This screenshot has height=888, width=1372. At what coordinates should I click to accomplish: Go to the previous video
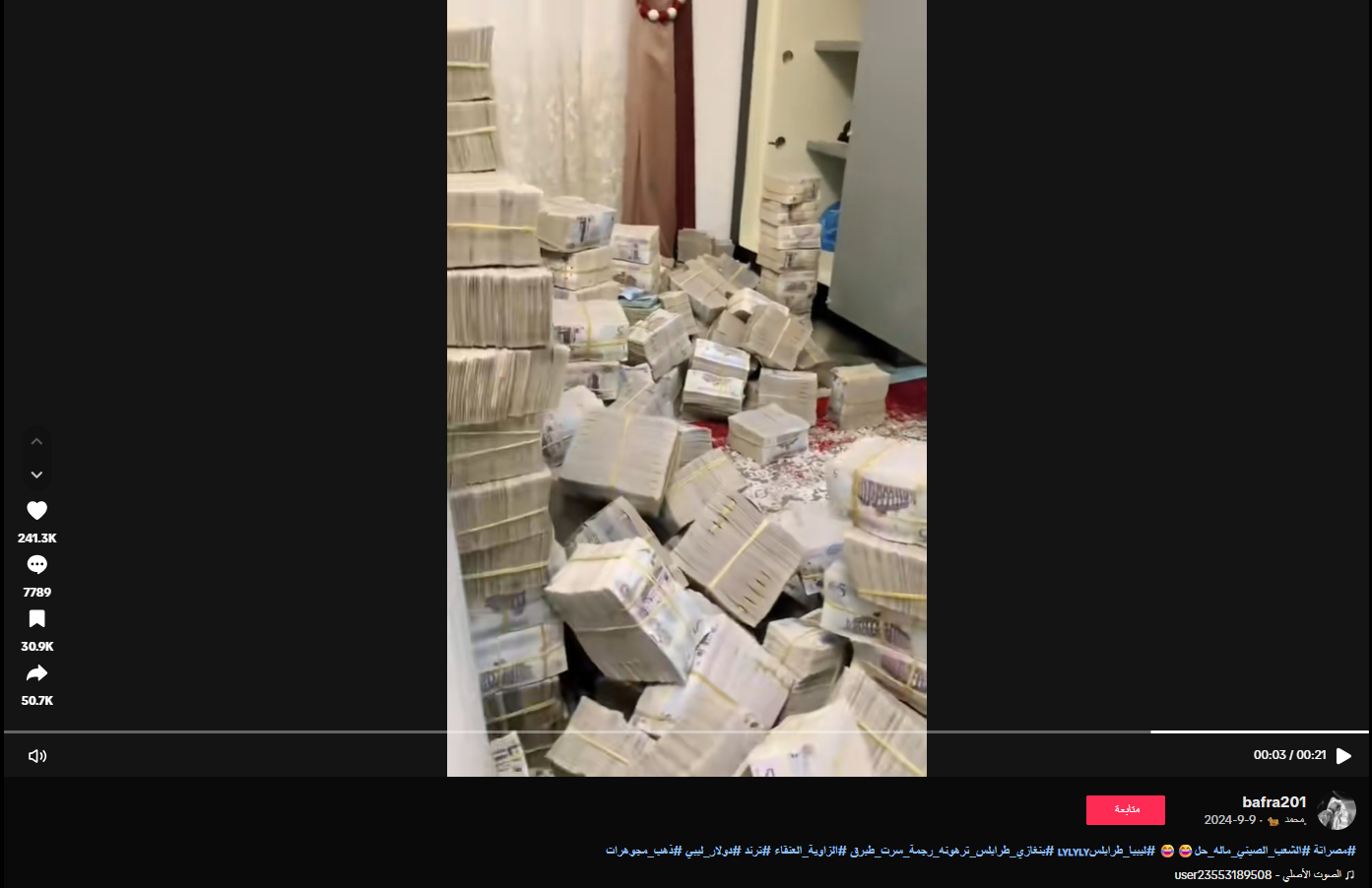[x=36, y=441]
